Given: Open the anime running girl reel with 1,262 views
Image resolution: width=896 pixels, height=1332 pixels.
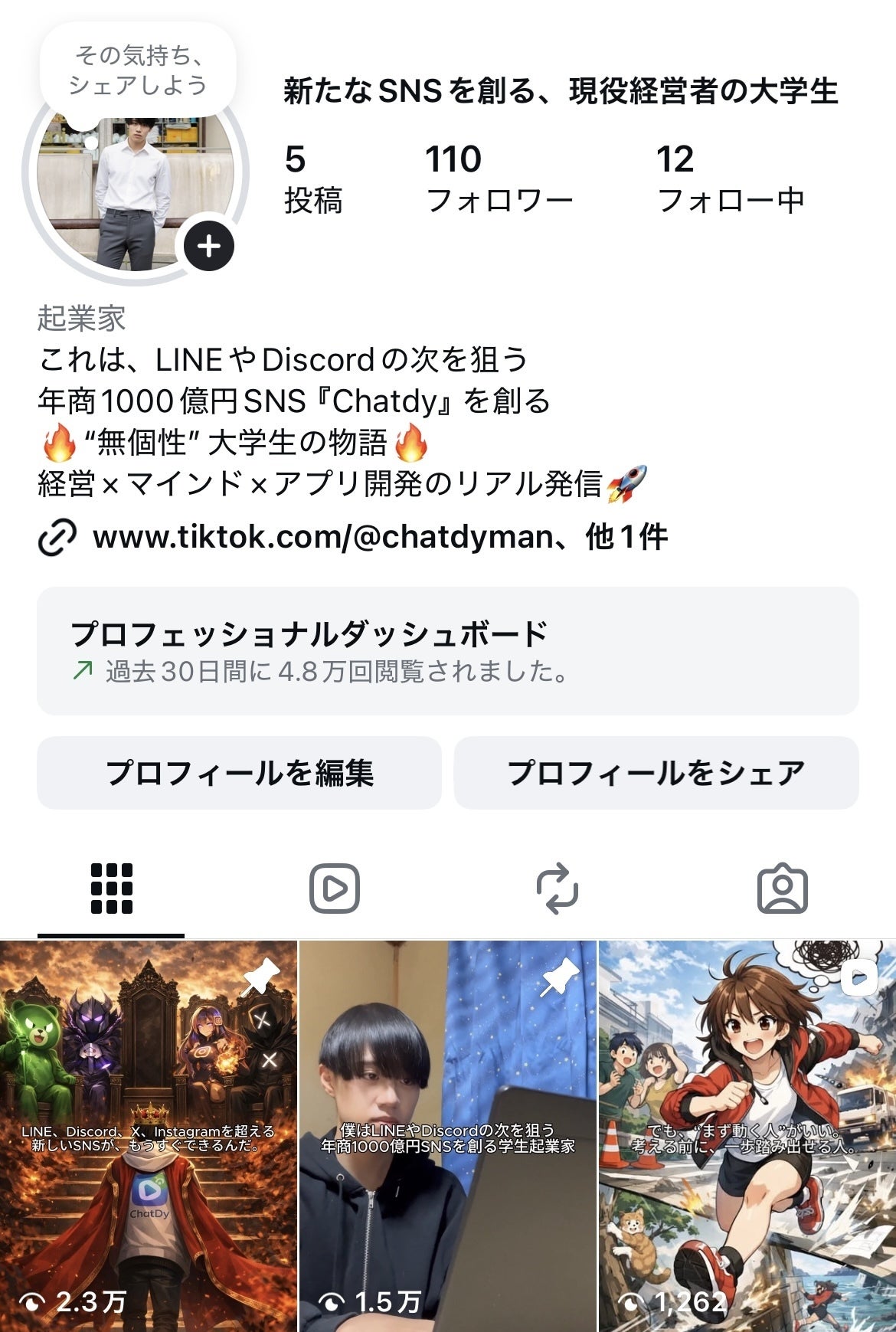Looking at the screenshot, I should pos(747,1136).
